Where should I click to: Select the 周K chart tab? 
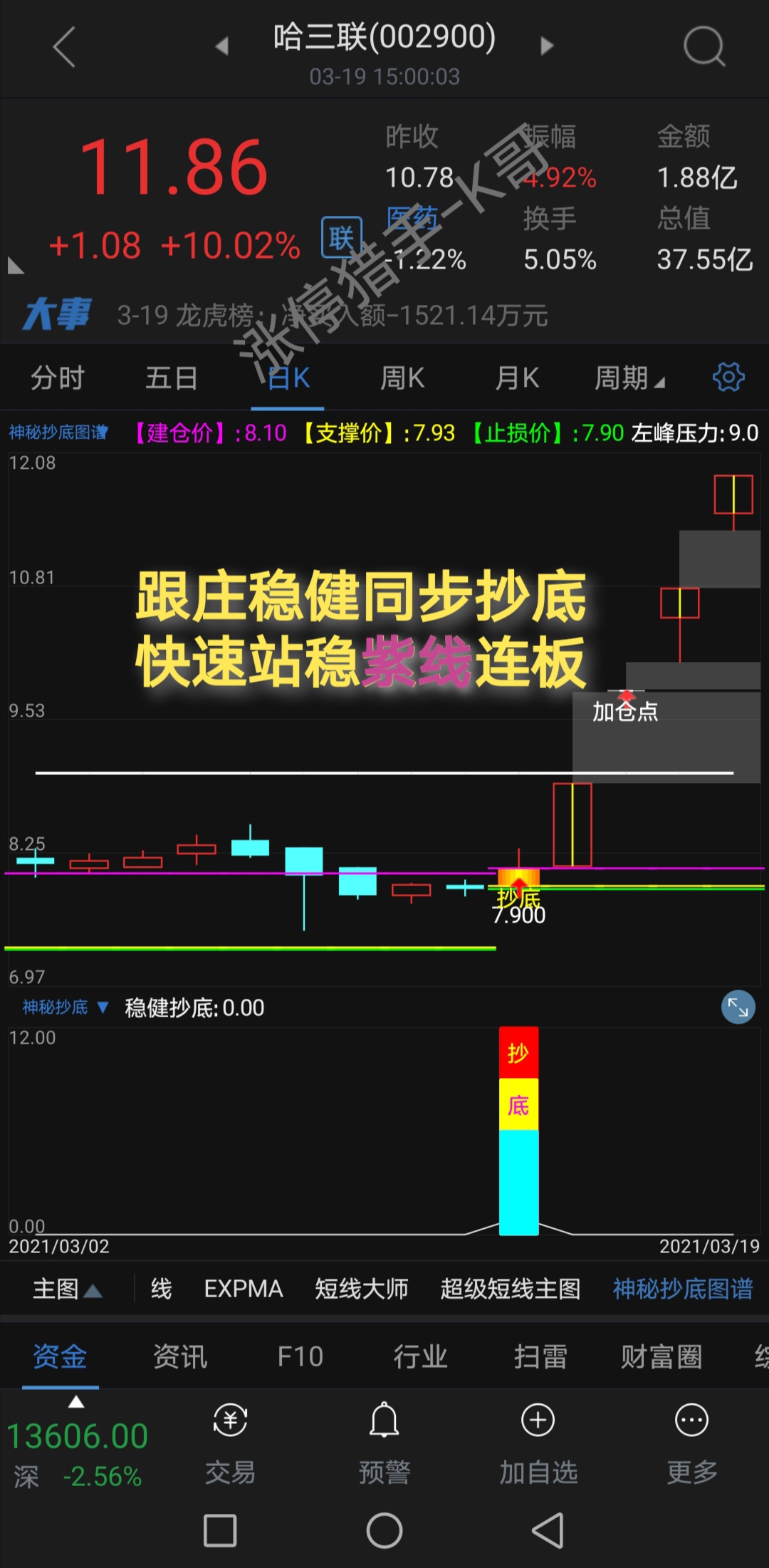(x=402, y=378)
